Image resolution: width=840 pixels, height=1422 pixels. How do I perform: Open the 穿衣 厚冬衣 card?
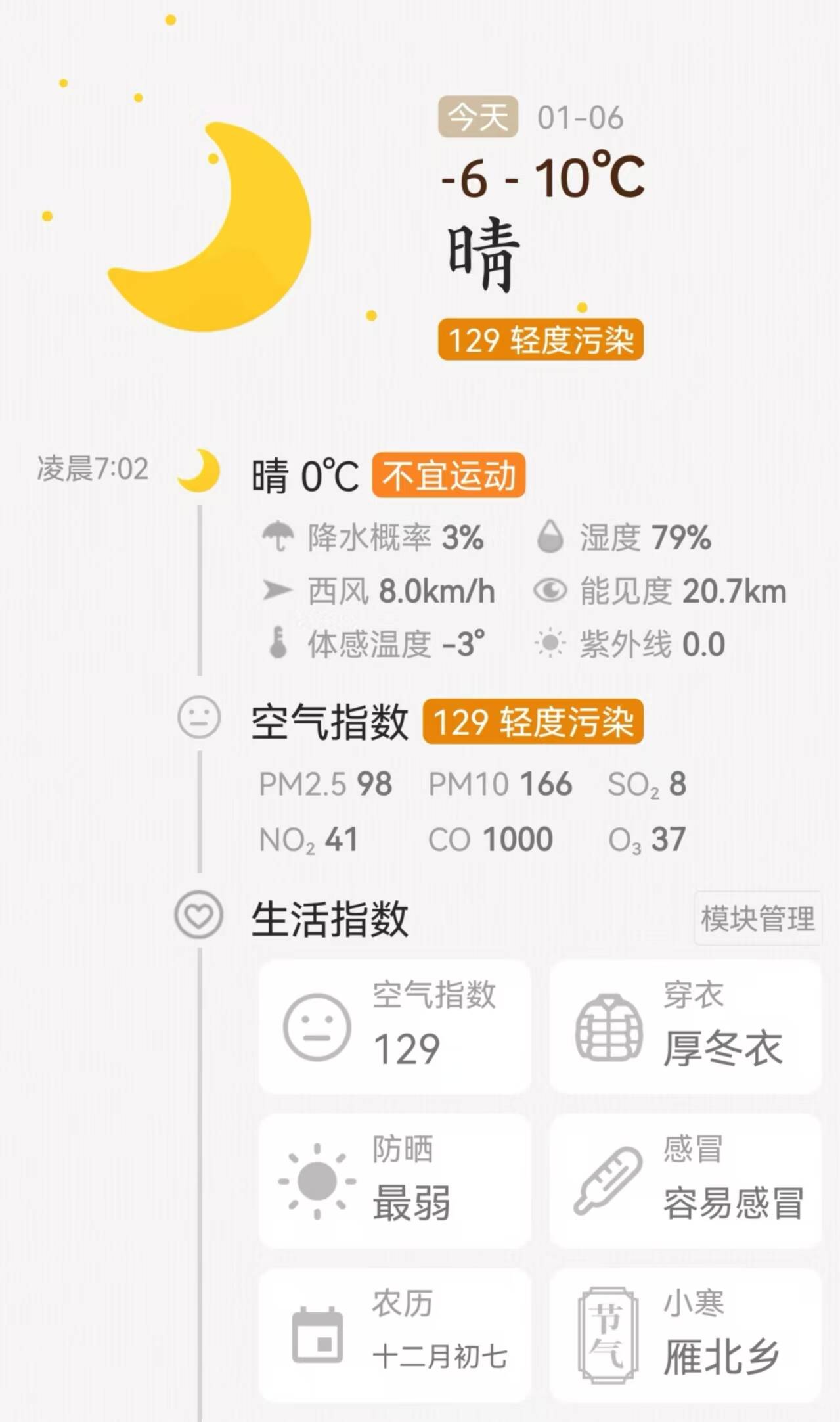coord(685,1026)
